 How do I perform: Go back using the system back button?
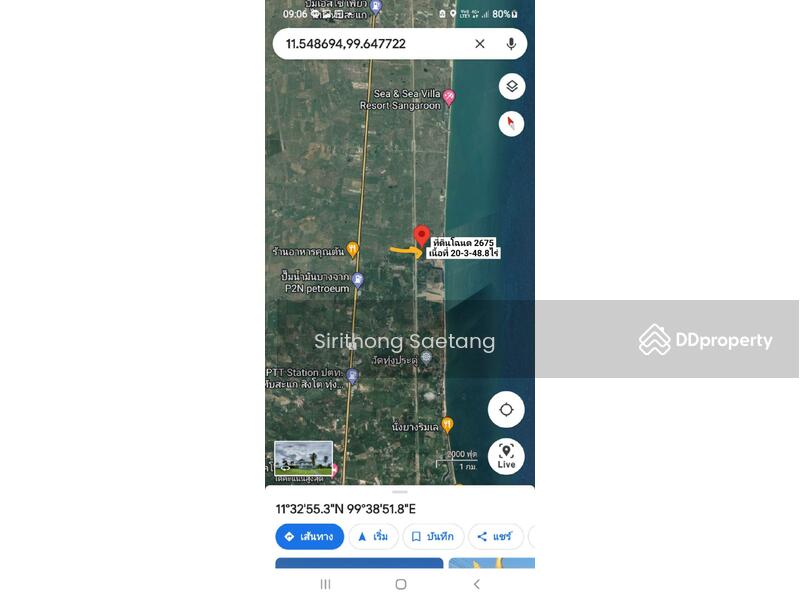(476, 584)
